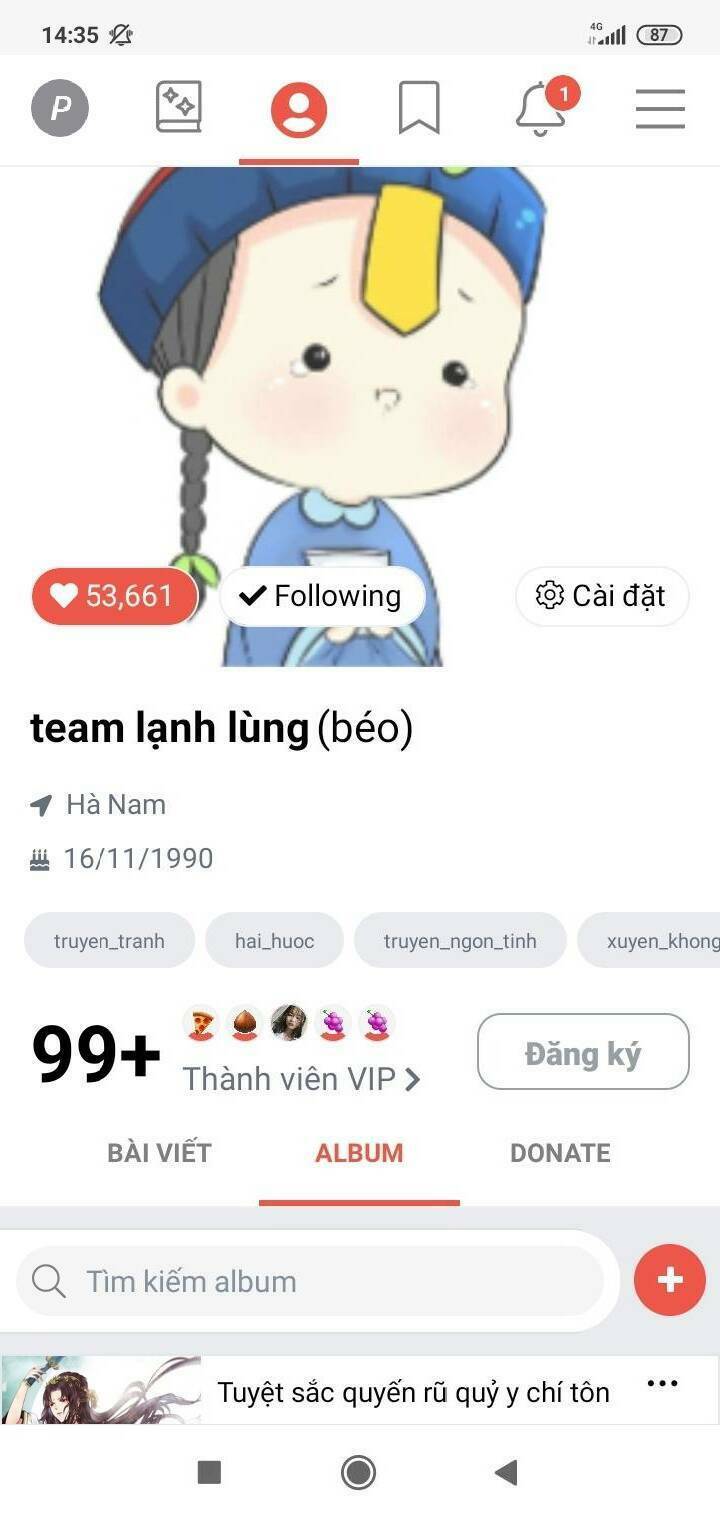Tap the red plus to add album

(x=668, y=1280)
